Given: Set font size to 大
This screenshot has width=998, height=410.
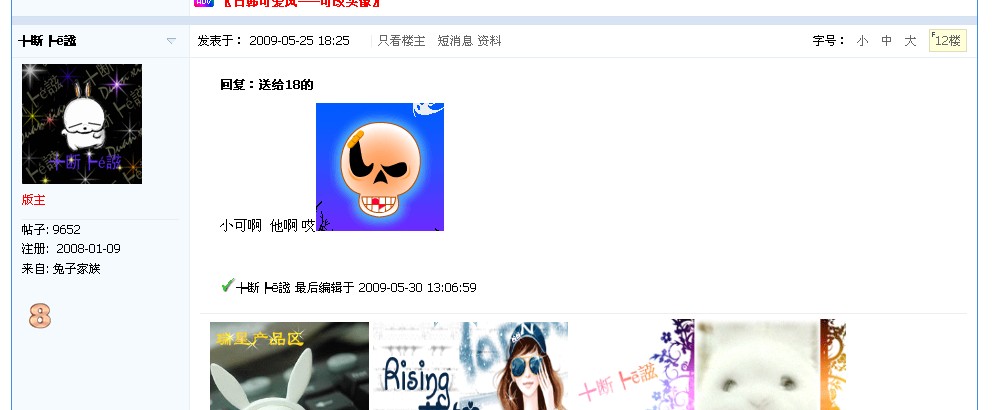Looking at the screenshot, I should pyautogui.click(x=910, y=41).
